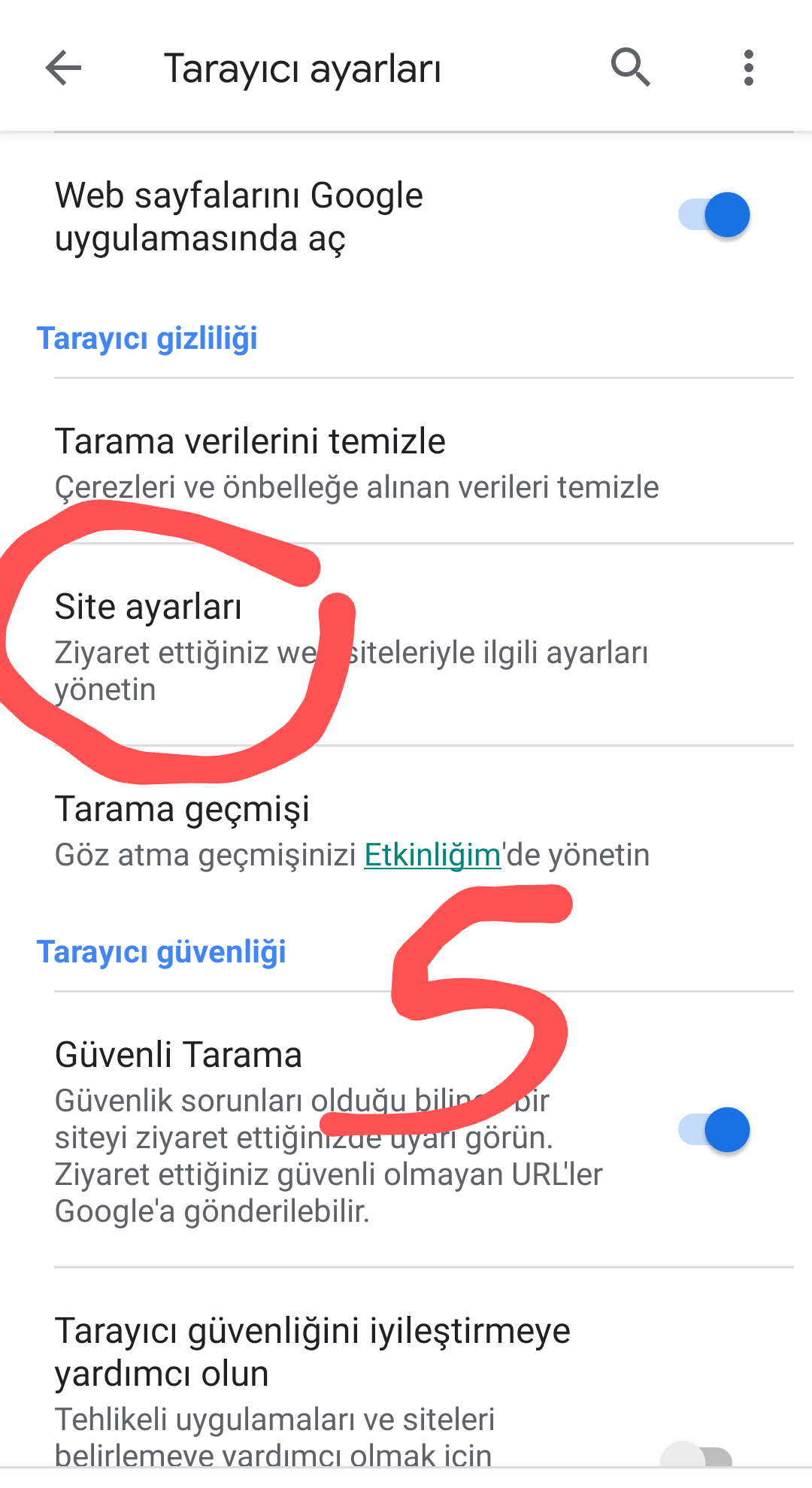Open the Etkinliğim link
Viewport: 812px width, 1488px height.
click(x=432, y=855)
